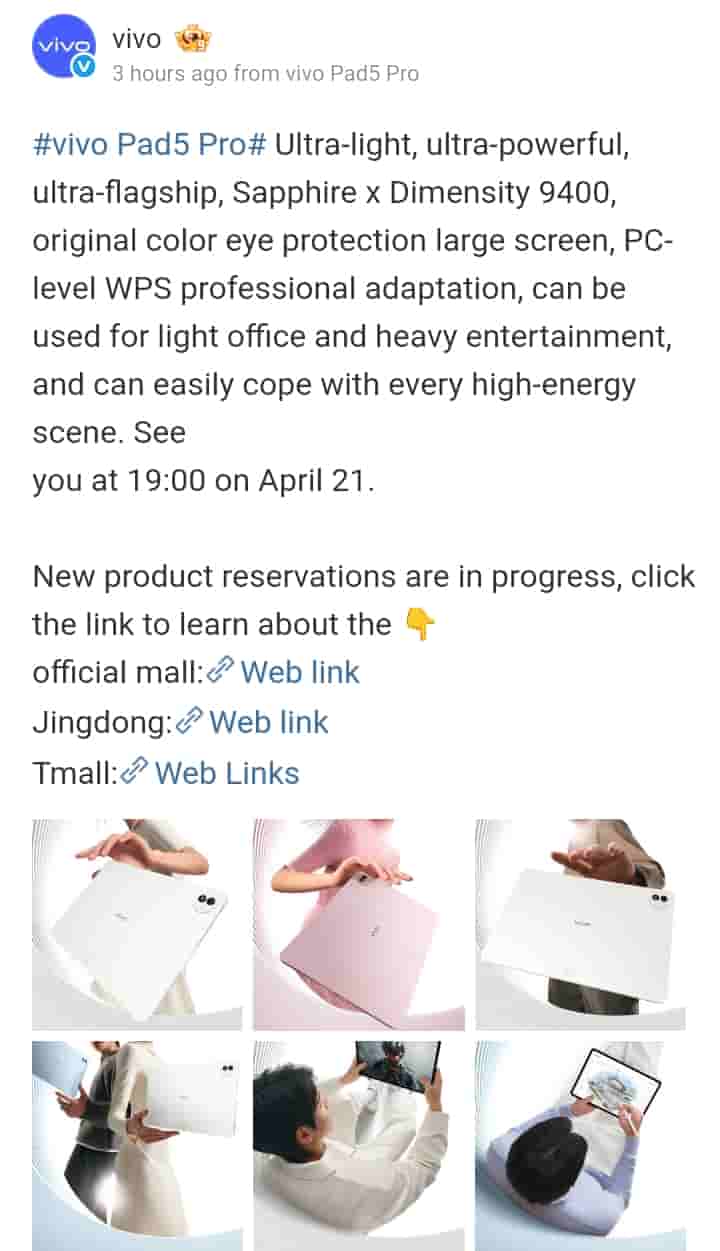View the white tablet held by brown sleeve
The height and width of the screenshot is (1251, 720).
(x=580, y=924)
